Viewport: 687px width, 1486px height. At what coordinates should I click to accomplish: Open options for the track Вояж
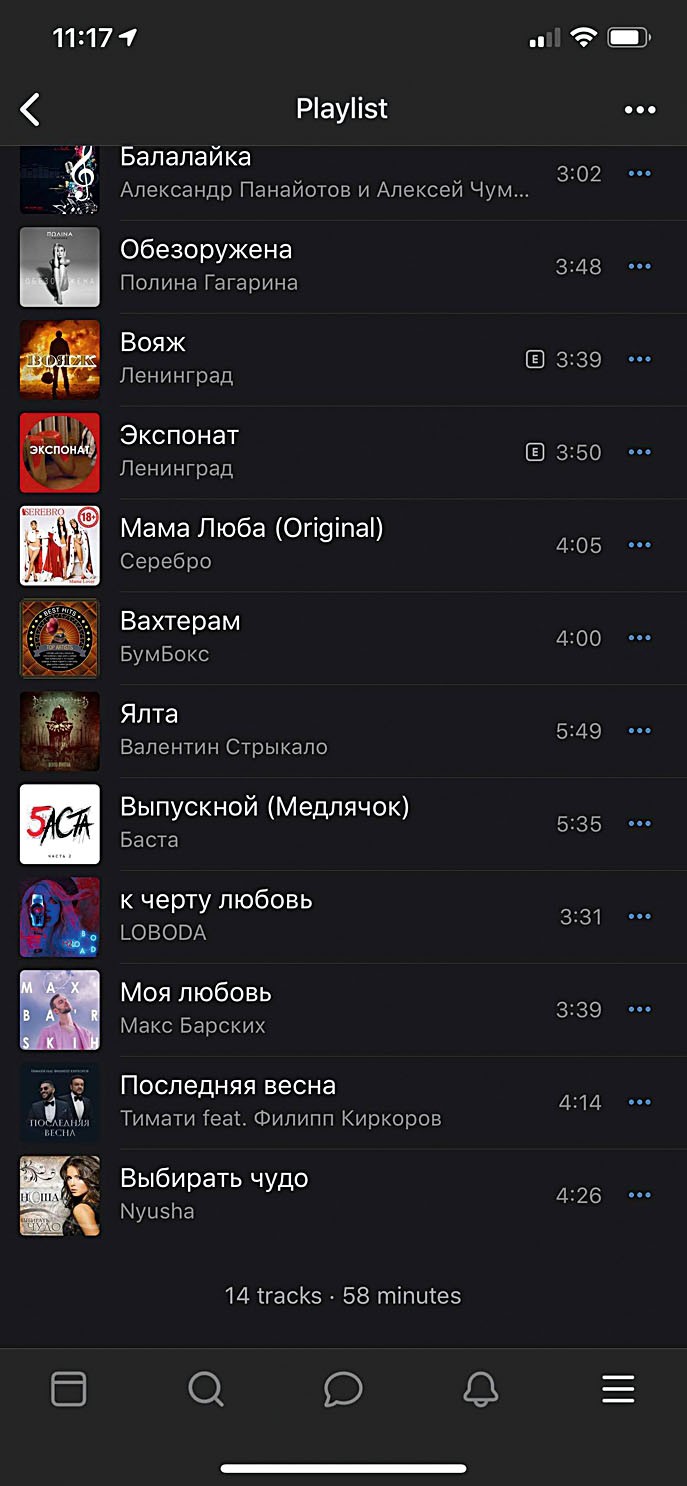639,359
